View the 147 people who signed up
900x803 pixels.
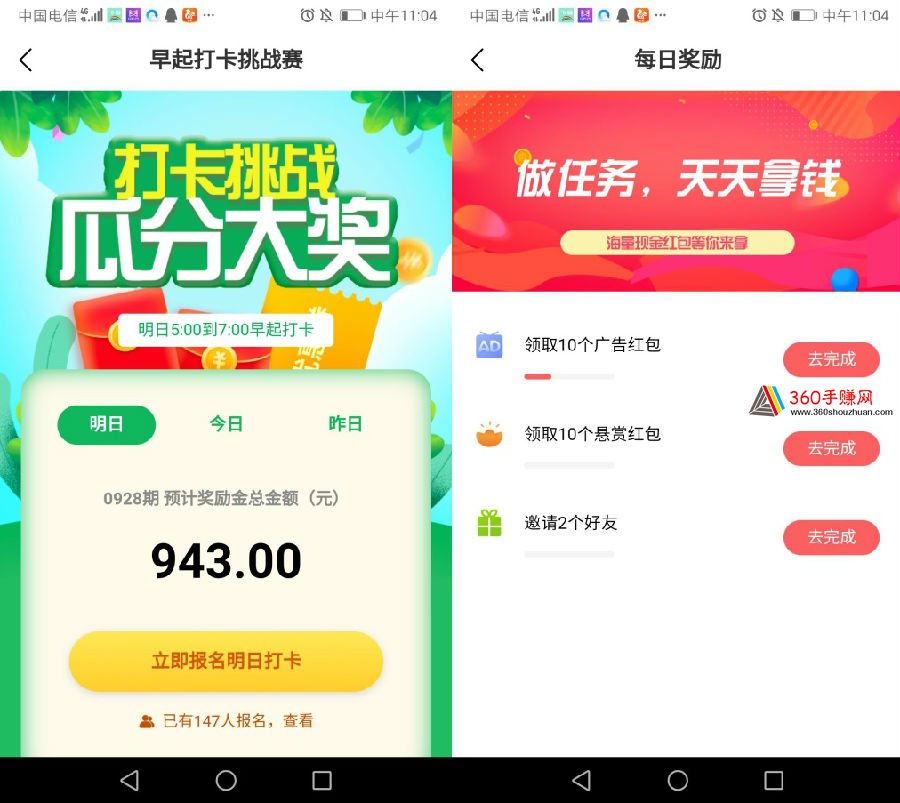298,720
